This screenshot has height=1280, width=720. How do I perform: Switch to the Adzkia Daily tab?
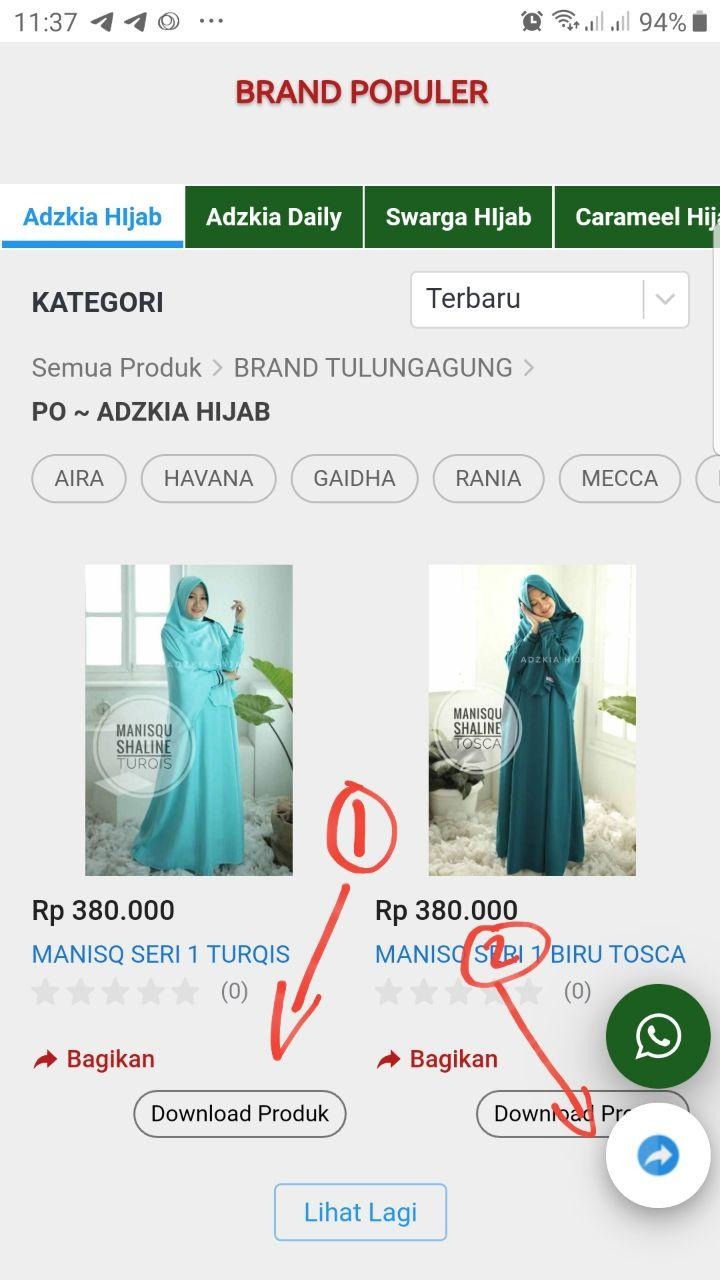click(x=273, y=217)
